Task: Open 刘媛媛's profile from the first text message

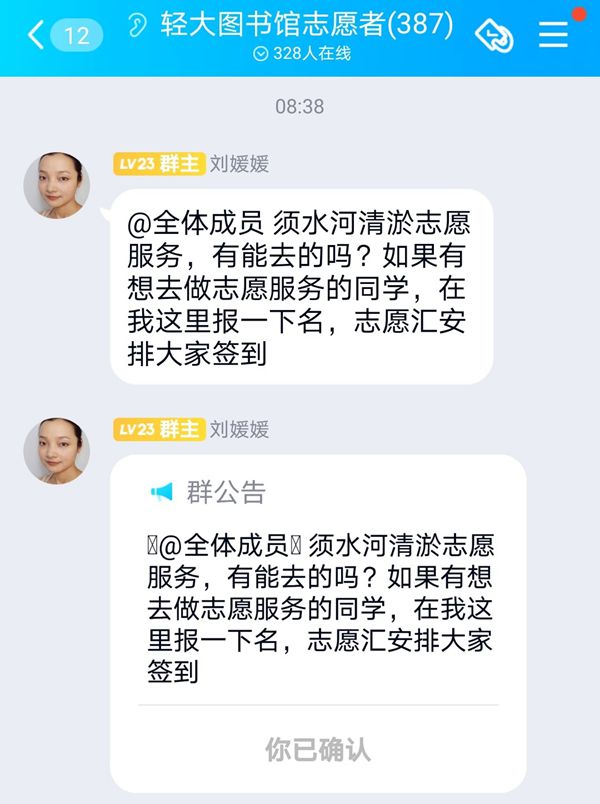Action: coord(57,185)
